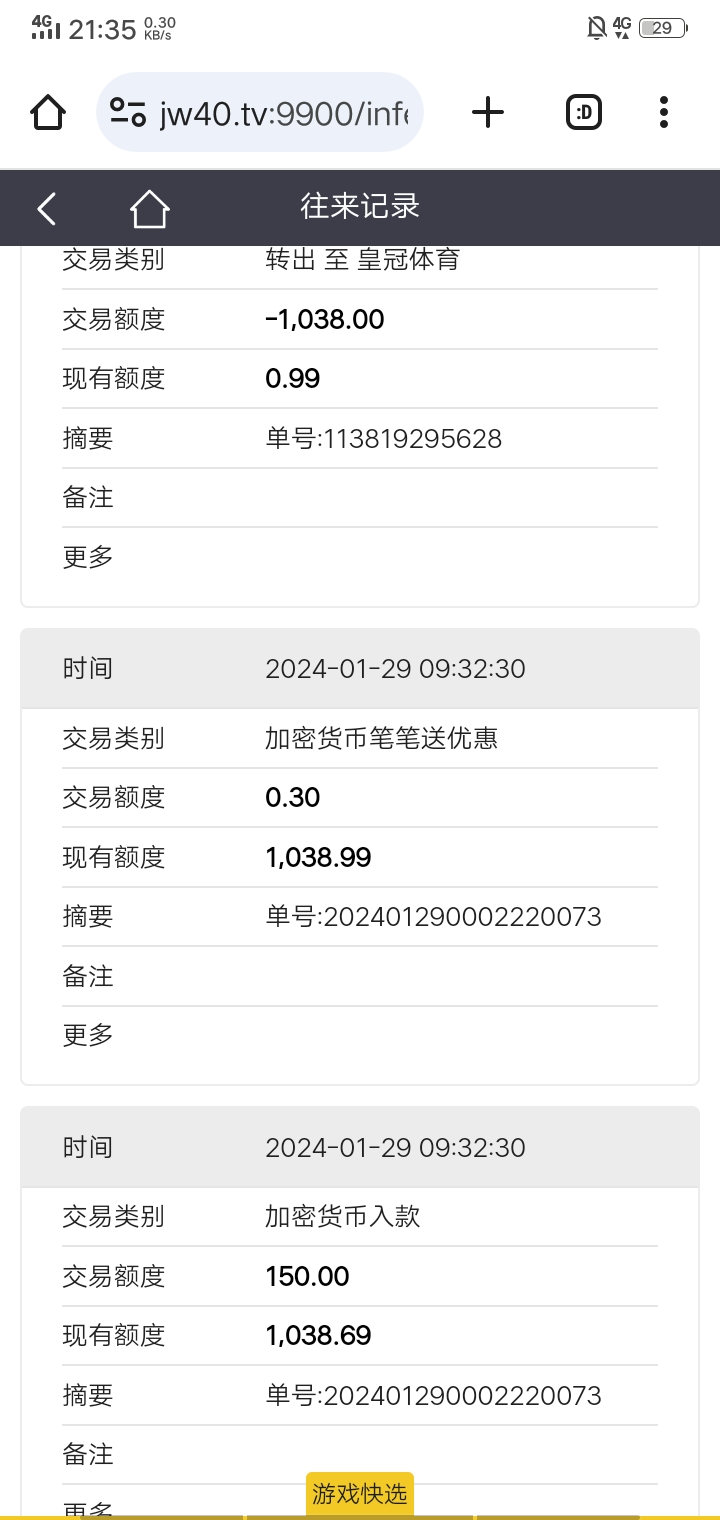Open 游戏快选 quick game selector

(x=360, y=1494)
